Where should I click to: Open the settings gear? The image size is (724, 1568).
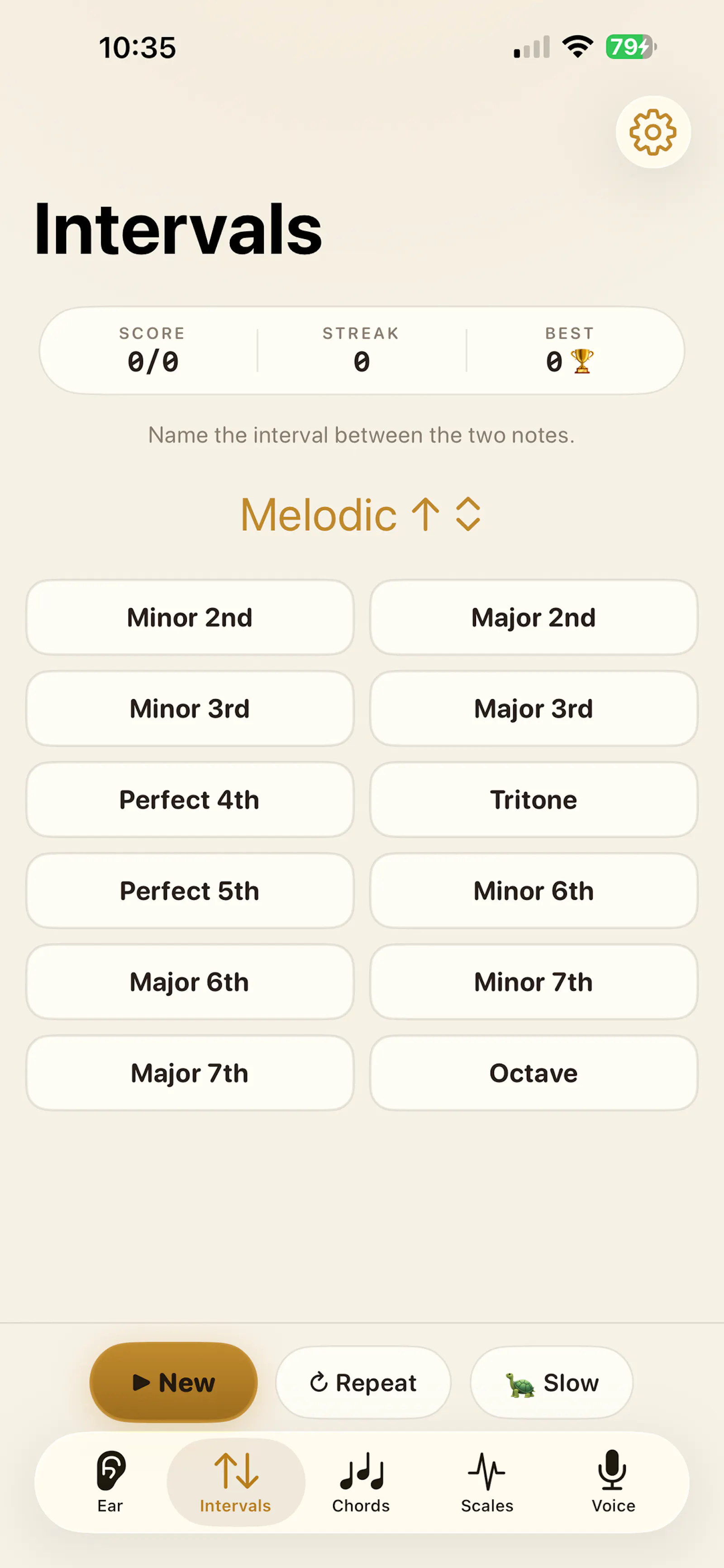[653, 132]
